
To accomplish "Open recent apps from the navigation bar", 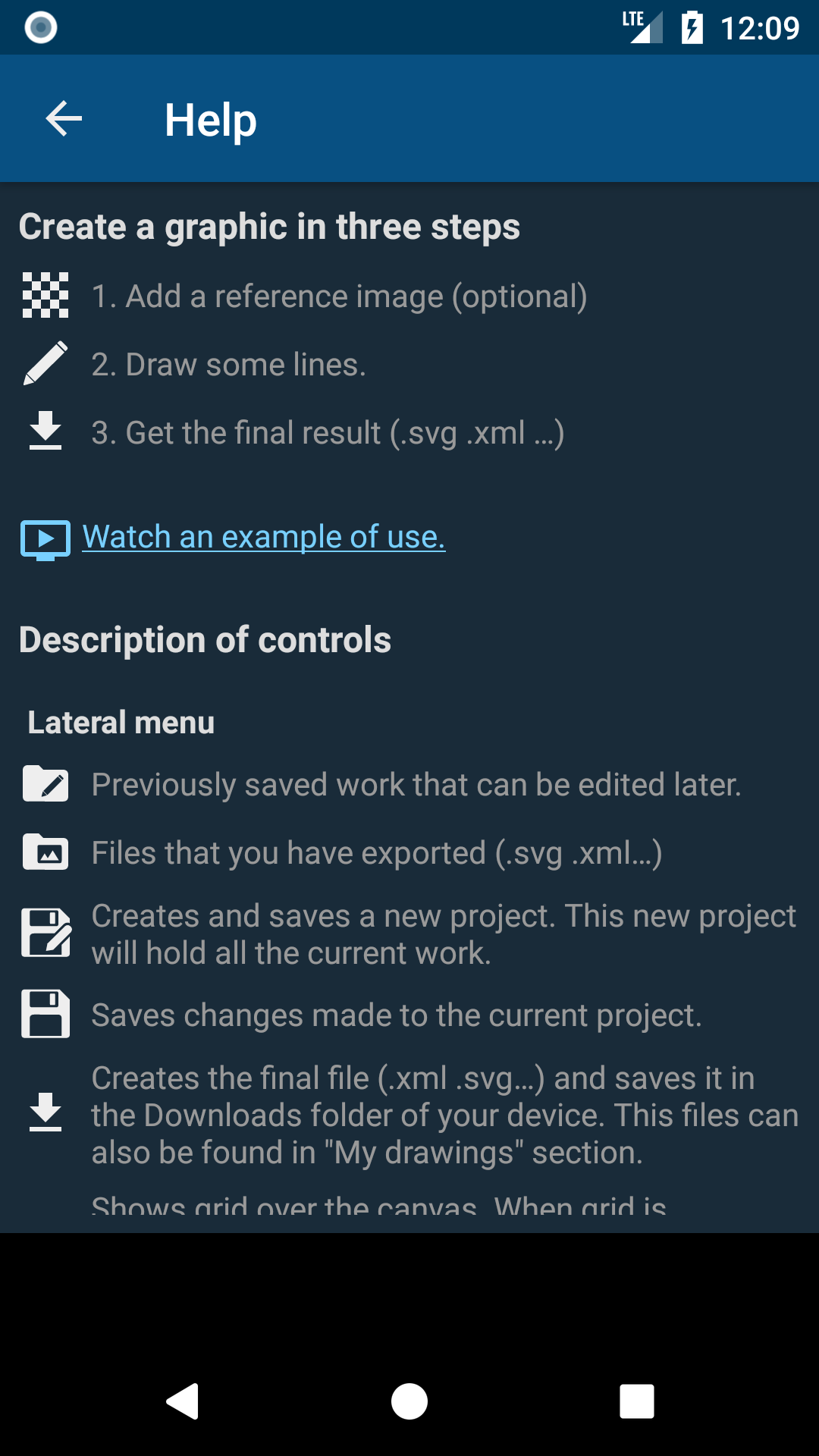I will pos(637,1401).
